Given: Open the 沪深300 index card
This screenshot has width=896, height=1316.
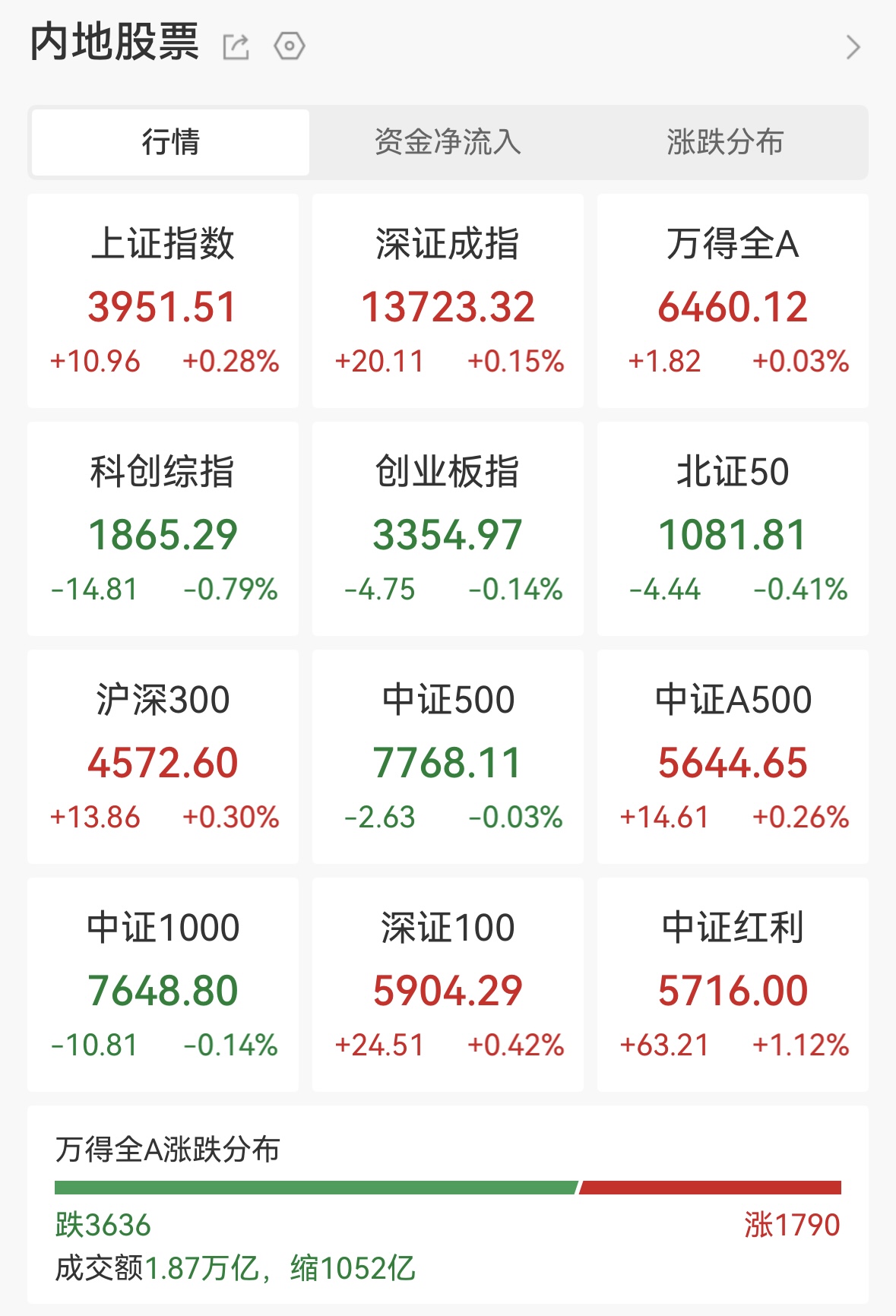Looking at the screenshot, I should click(x=163, y=757).
